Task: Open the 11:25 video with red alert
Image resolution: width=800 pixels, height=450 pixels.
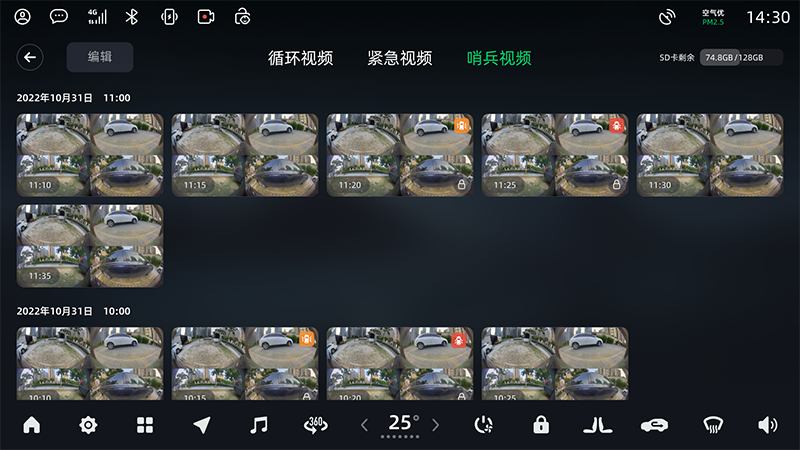Action: (x=555, y=155)
